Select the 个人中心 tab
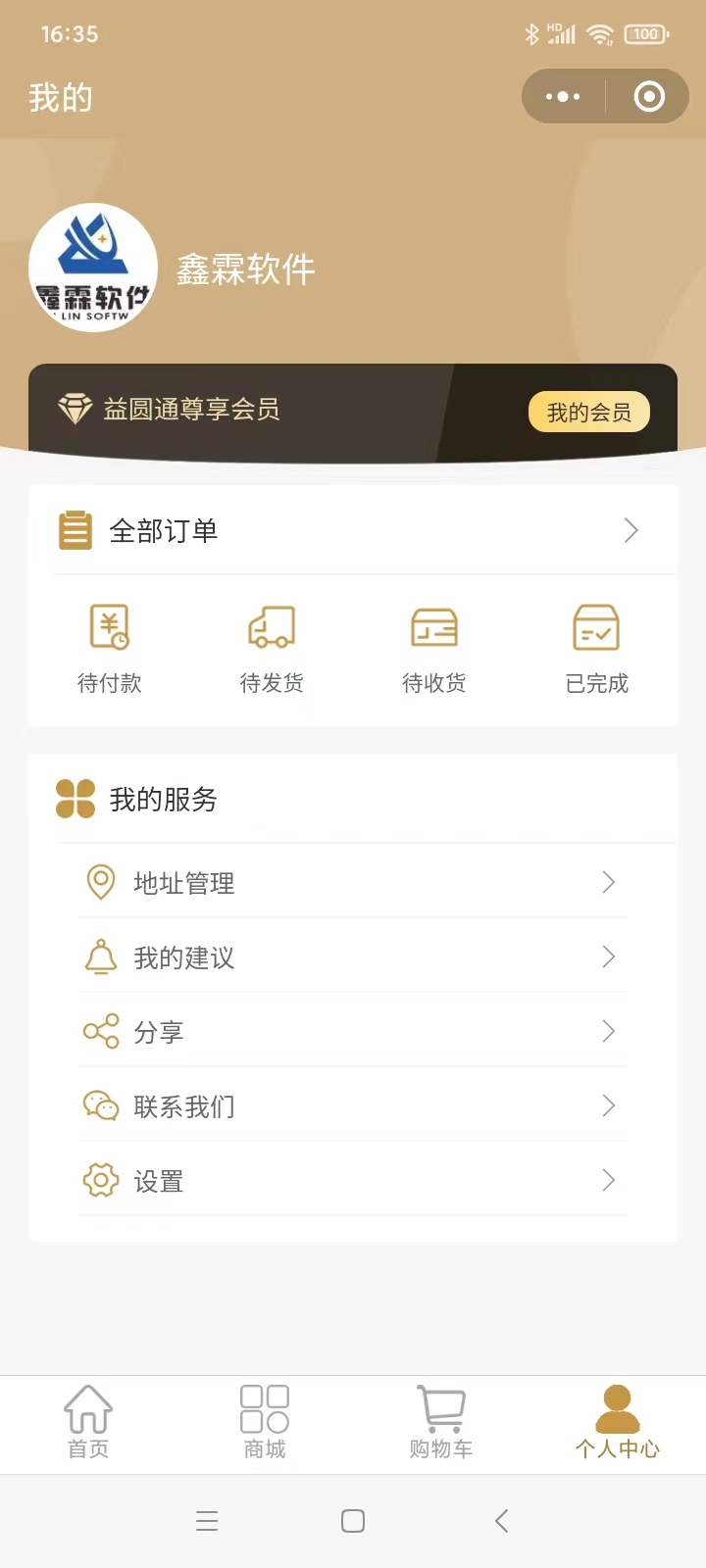The height and width of the screenshot is (1568, 706). coord(618,1424)
